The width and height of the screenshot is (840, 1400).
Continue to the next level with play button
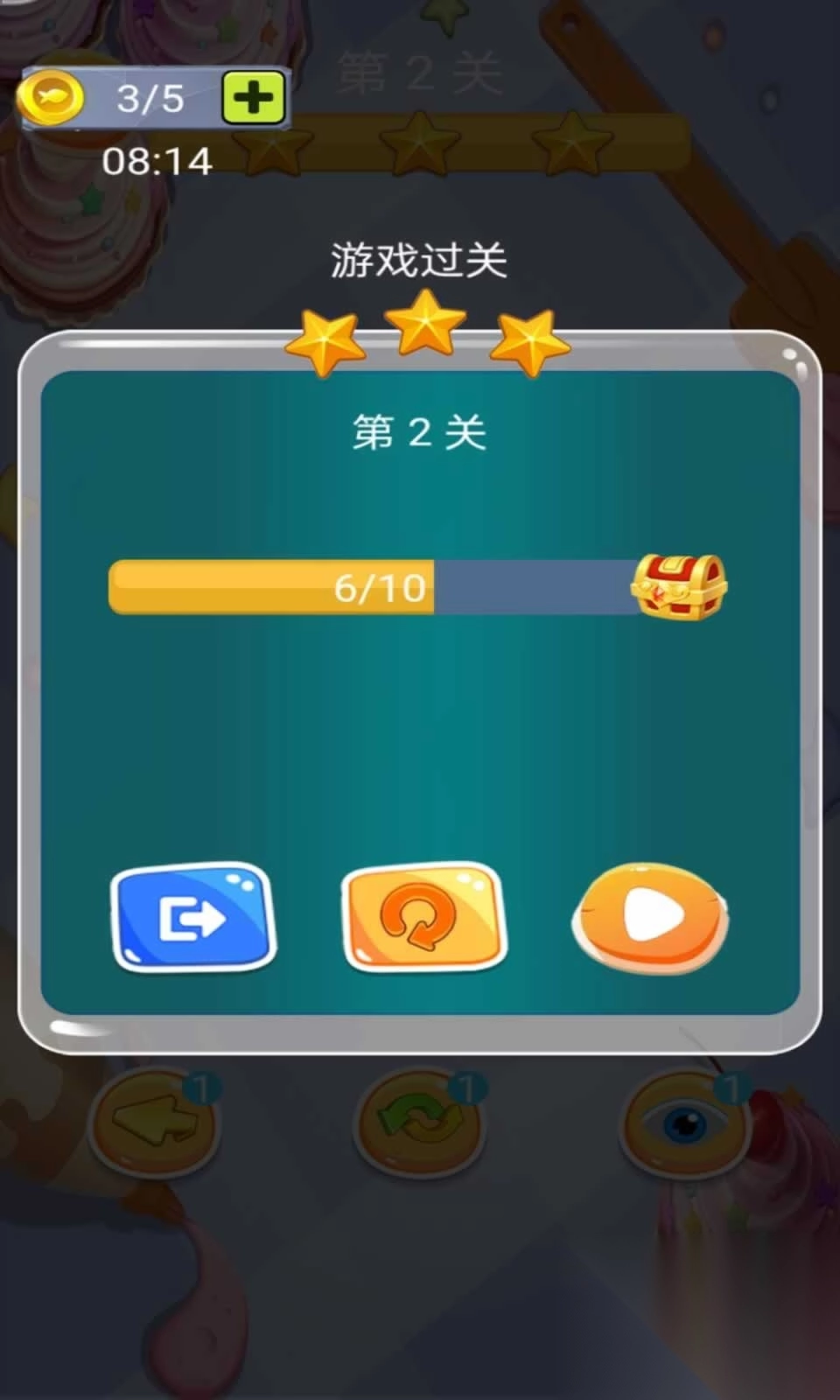pyautogui.click(x=651, y=918)
